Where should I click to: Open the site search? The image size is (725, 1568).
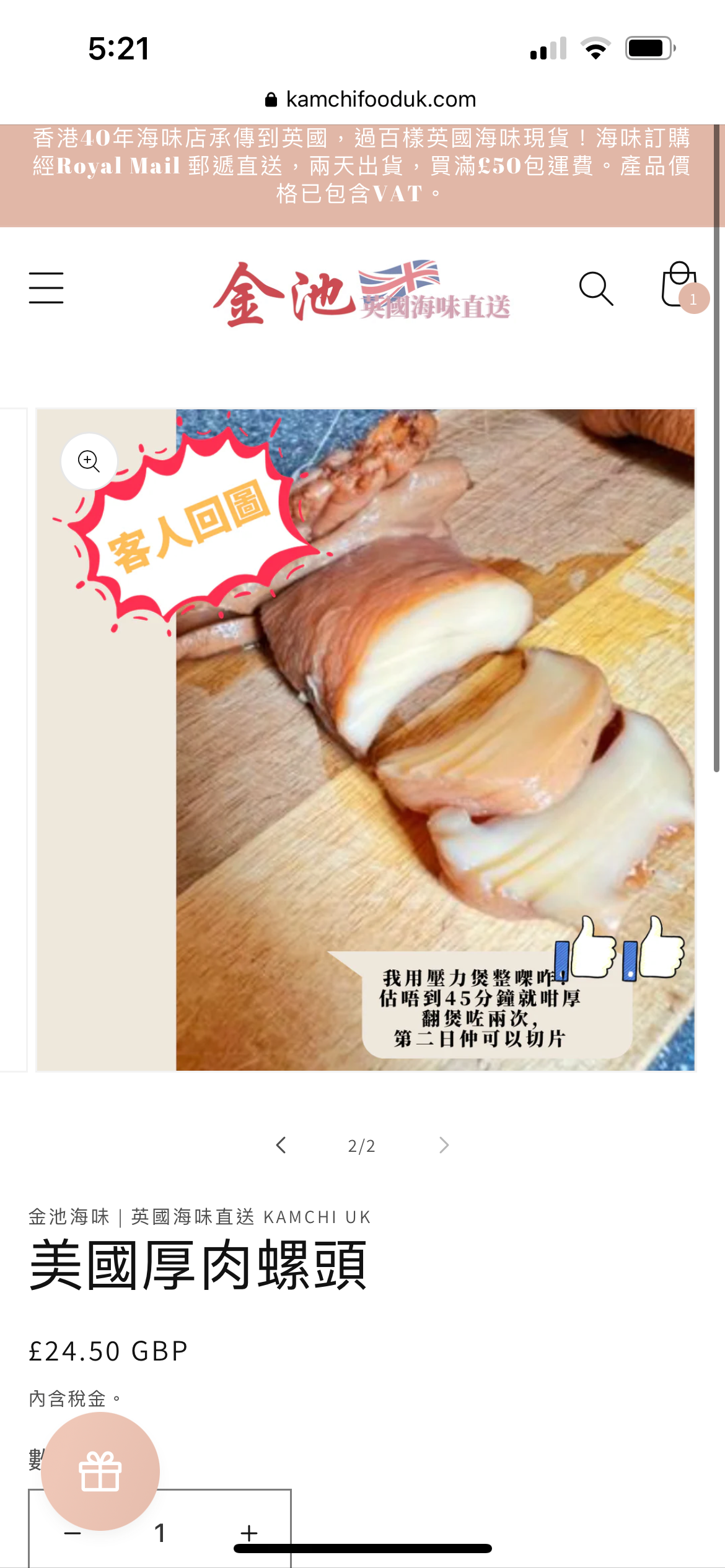(x=596, y=289)
